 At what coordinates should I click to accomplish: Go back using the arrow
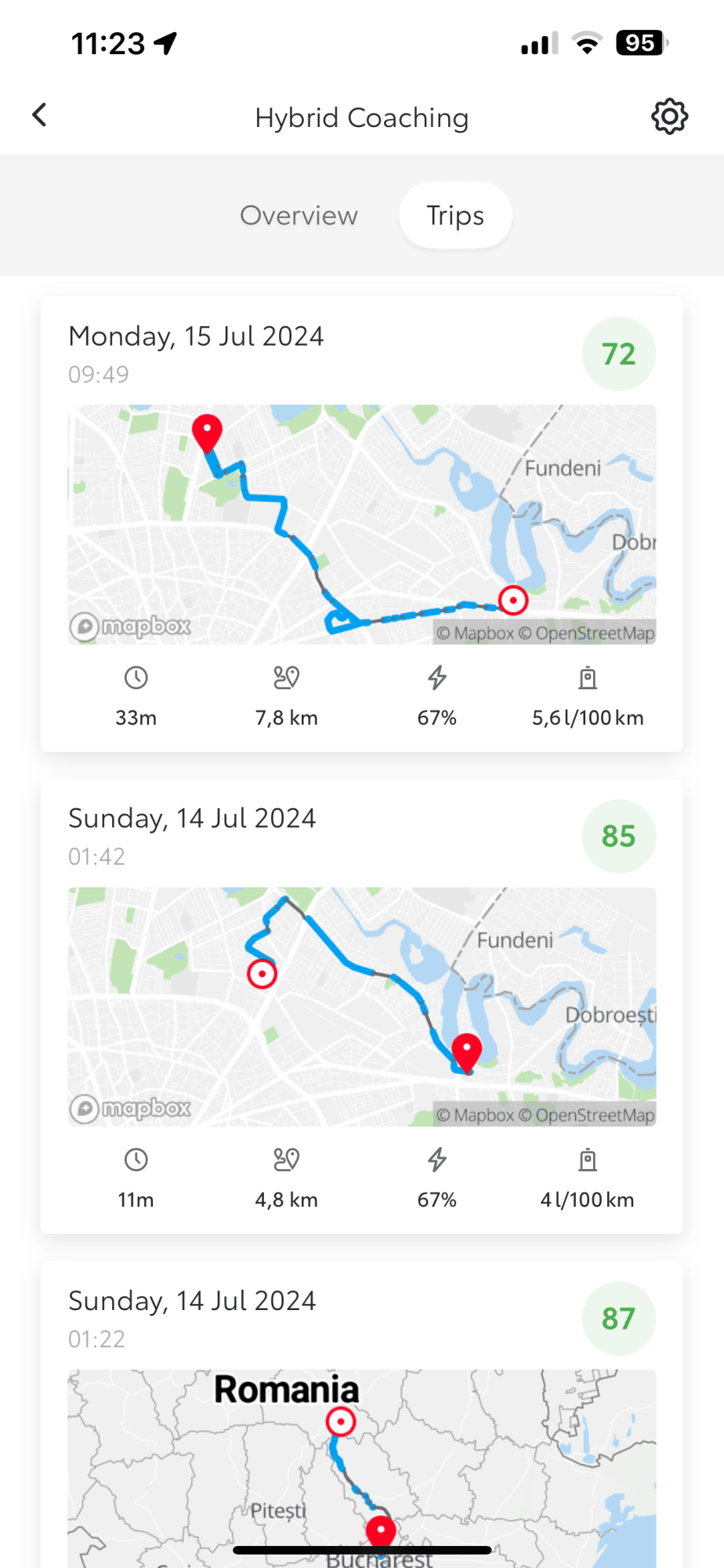pyautogui.click(x=39, y=115)
